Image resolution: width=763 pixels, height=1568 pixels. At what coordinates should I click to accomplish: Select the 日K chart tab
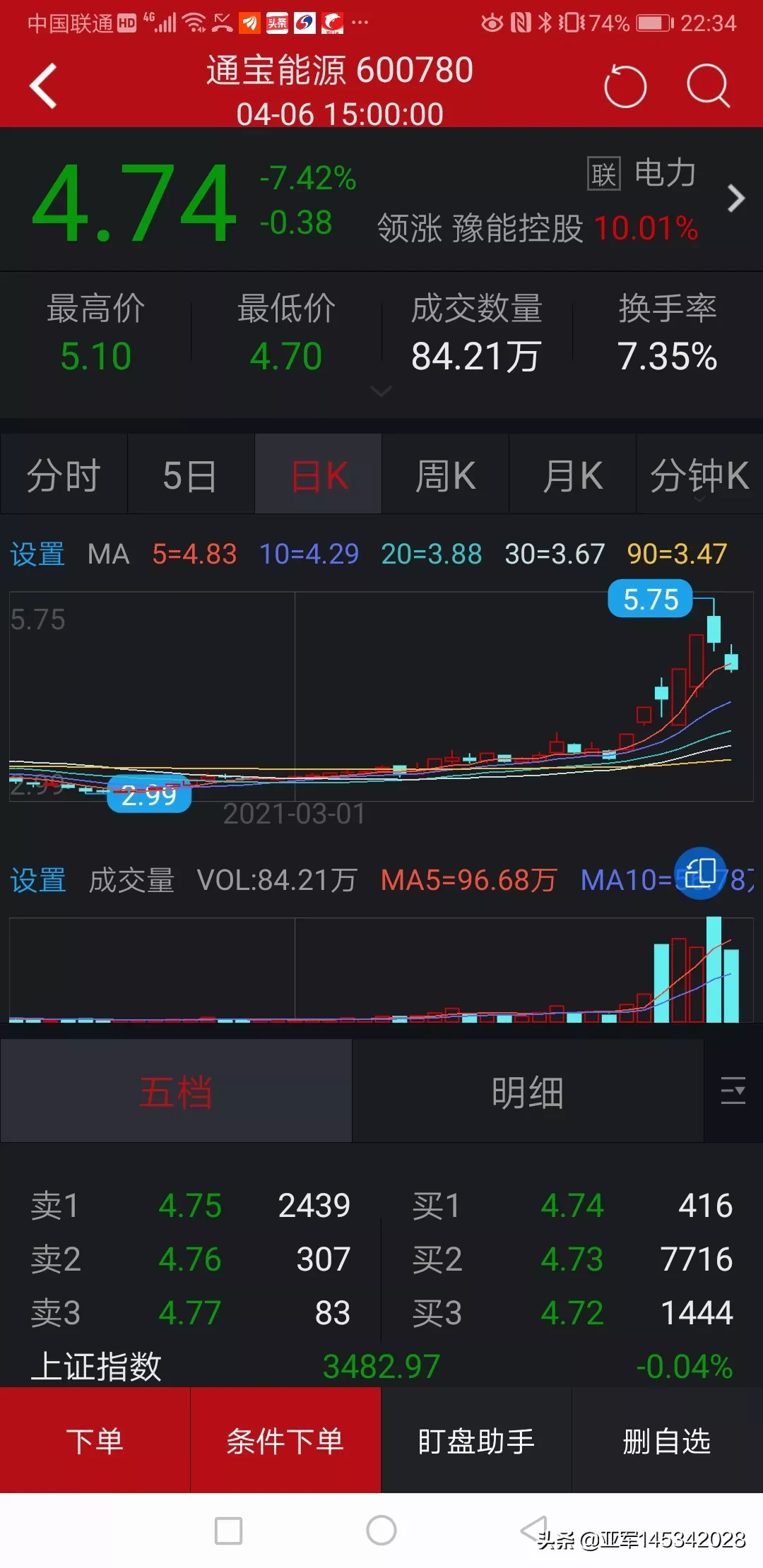click(319, 475)
